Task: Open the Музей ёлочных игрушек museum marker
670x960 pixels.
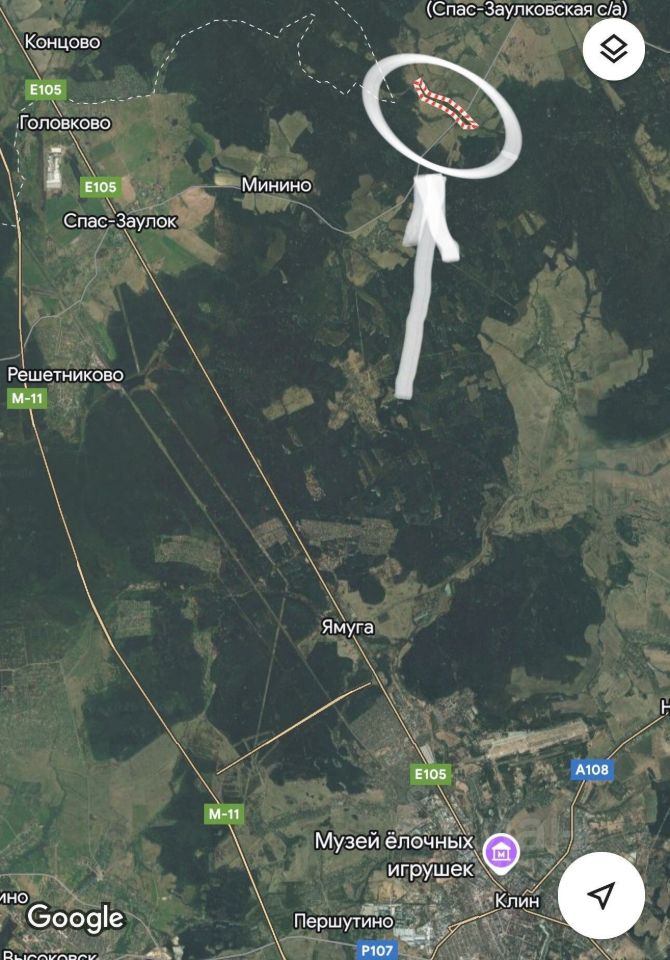Action: pos(501,853)
